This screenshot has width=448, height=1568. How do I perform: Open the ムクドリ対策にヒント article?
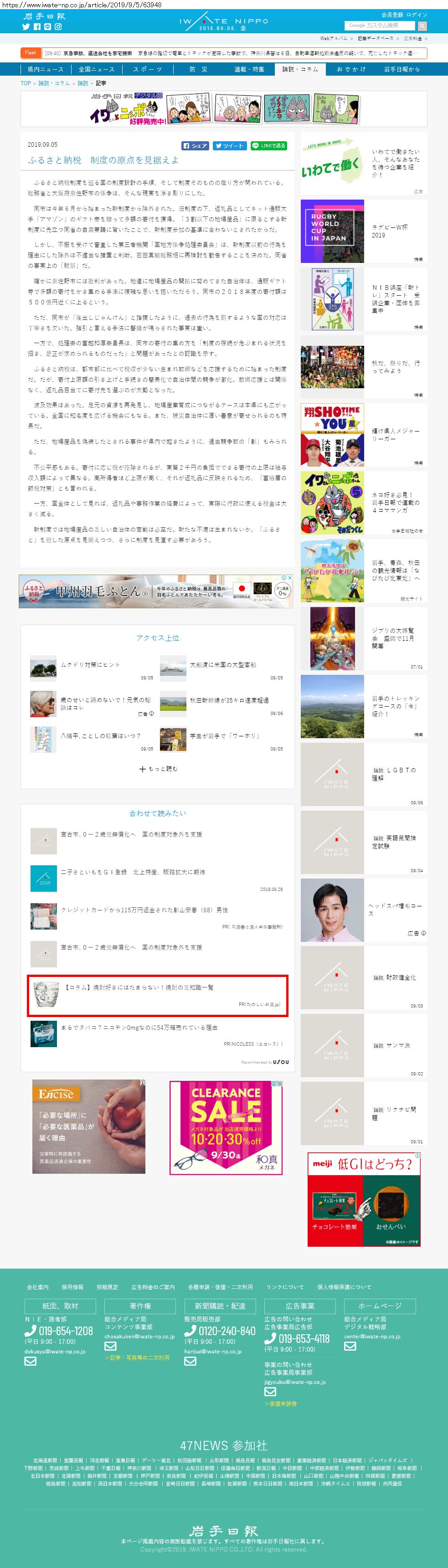(x=90, y=665)
